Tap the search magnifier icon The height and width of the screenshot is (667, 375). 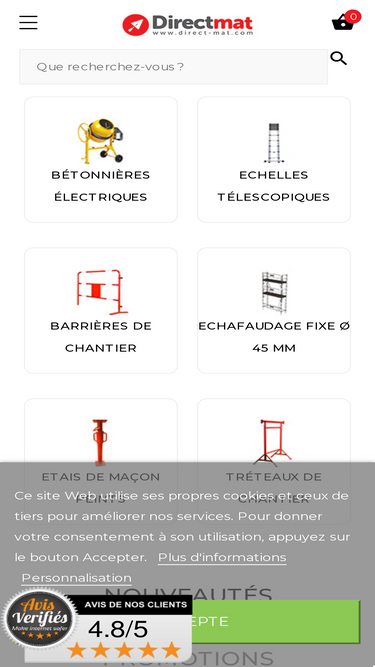(338, 58)
